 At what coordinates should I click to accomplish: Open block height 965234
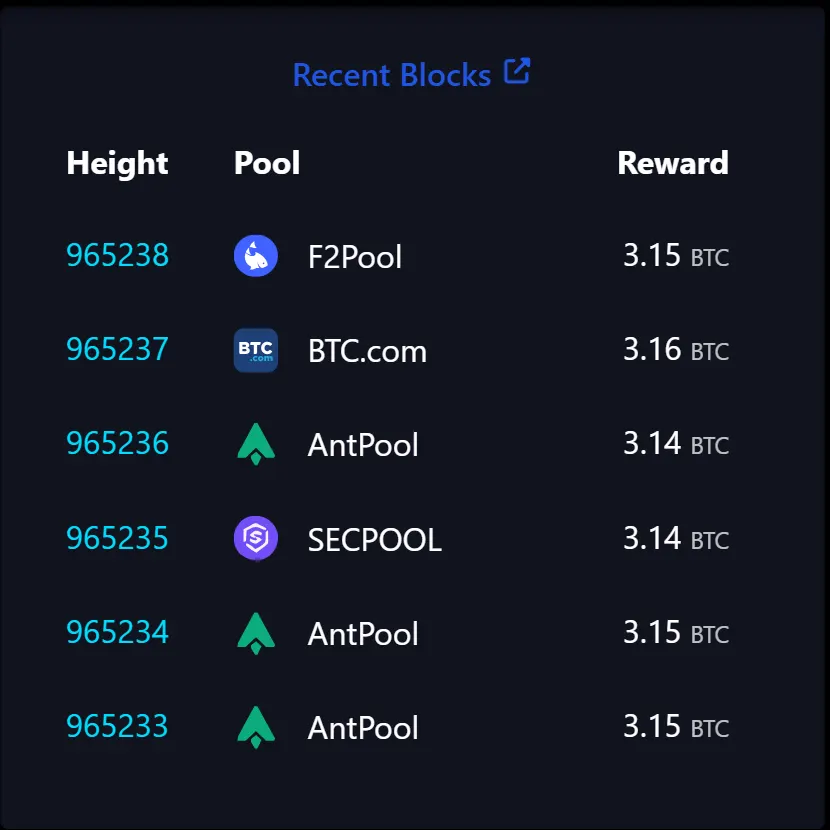coord(118,633)
